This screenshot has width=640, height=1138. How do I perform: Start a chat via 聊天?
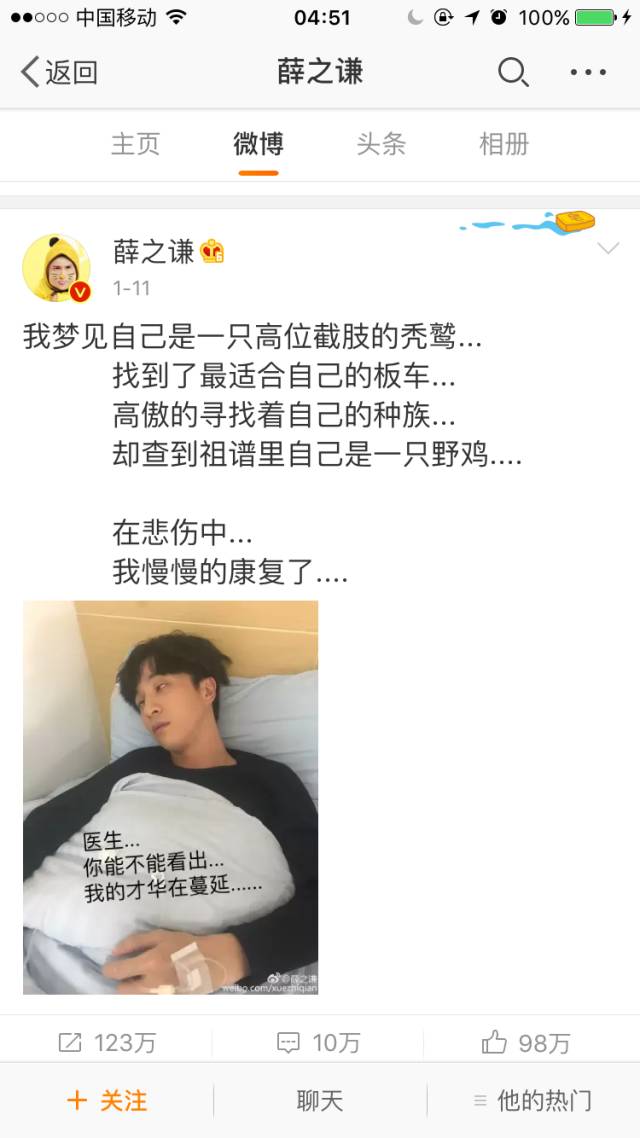point(320,1101)
